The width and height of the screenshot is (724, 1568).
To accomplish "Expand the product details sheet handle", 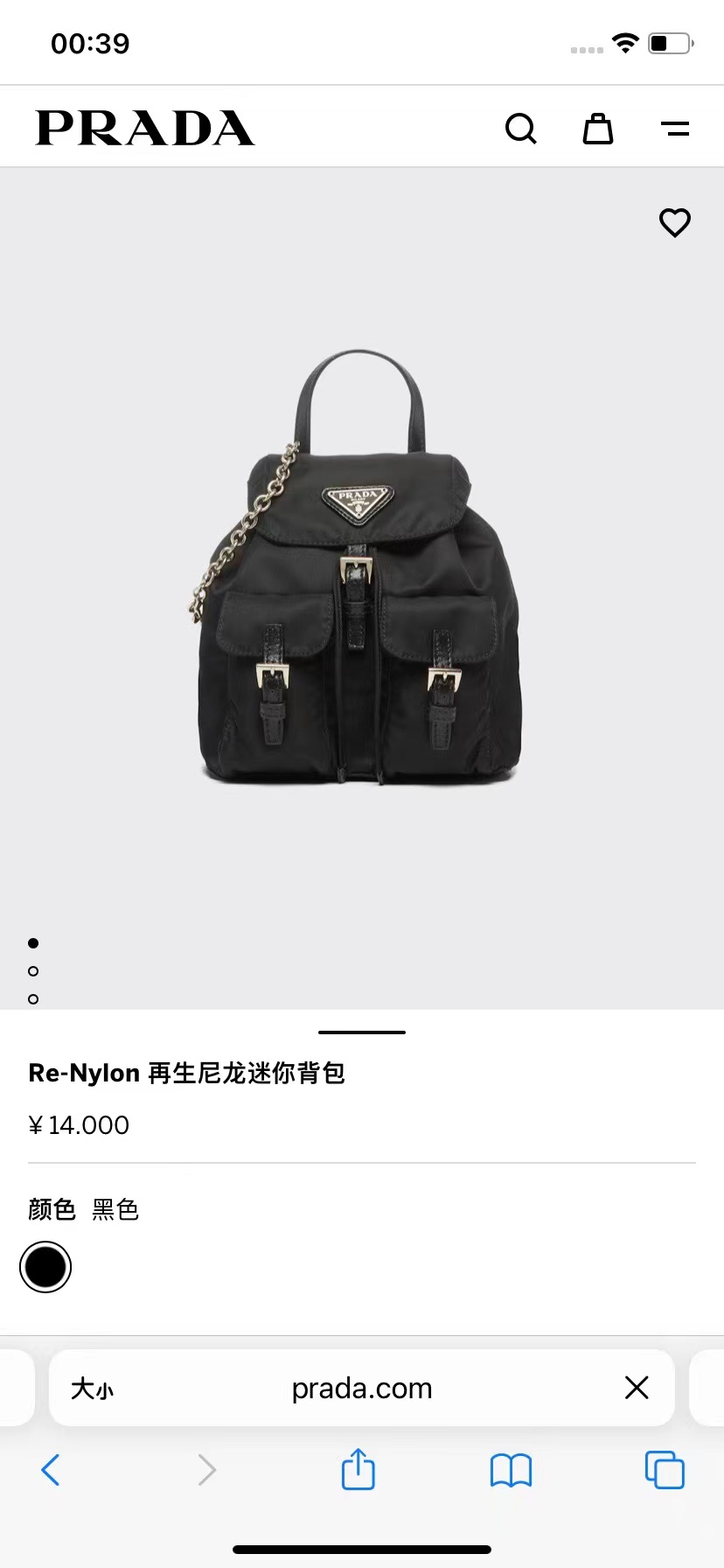I will pyautogui.click(x=362, y=1032).
